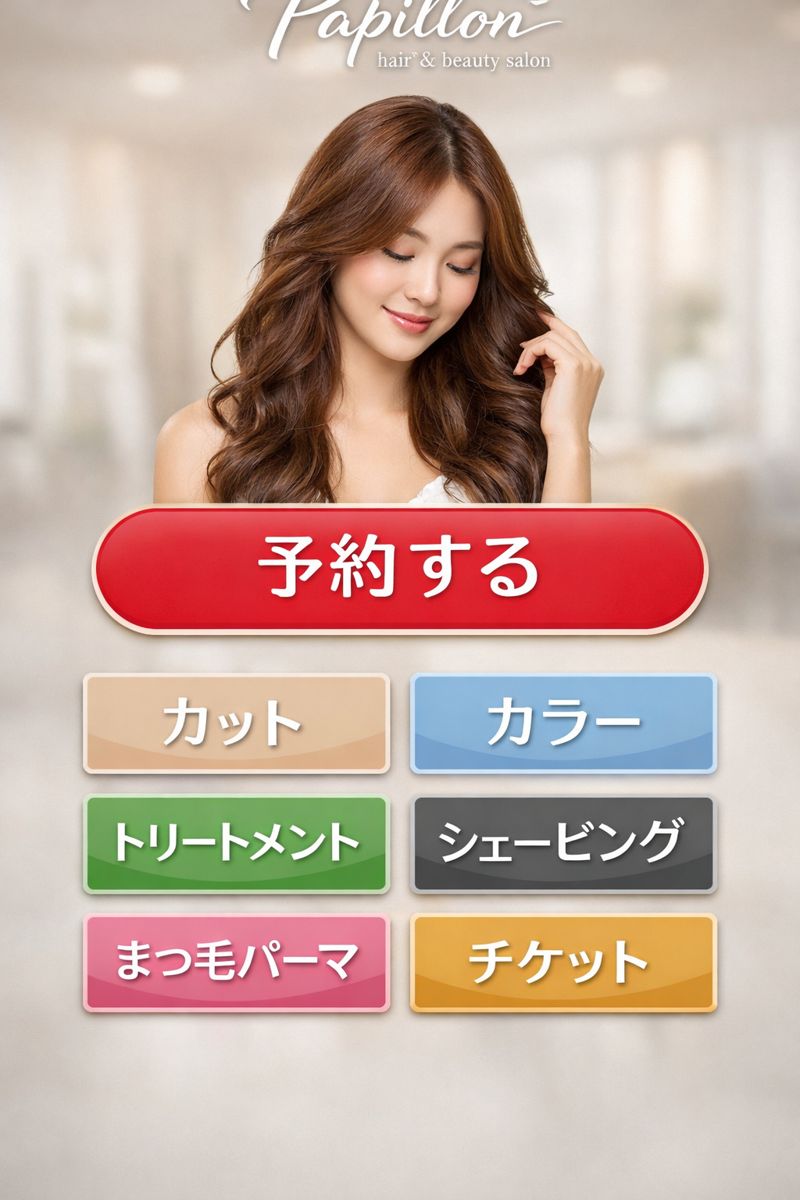Select the カラー button

coord(563,723)
